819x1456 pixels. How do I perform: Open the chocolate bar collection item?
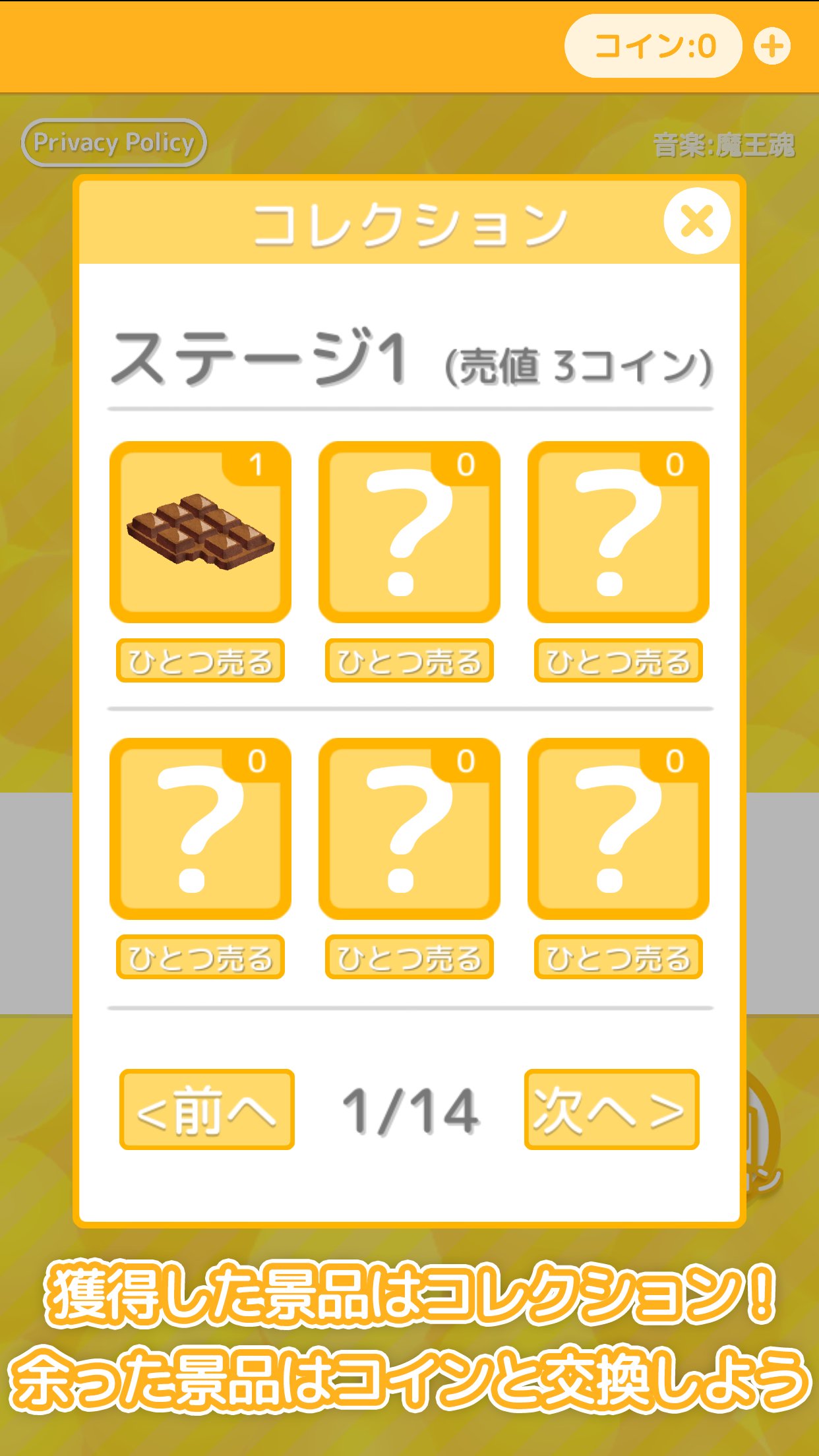point(202,531)
